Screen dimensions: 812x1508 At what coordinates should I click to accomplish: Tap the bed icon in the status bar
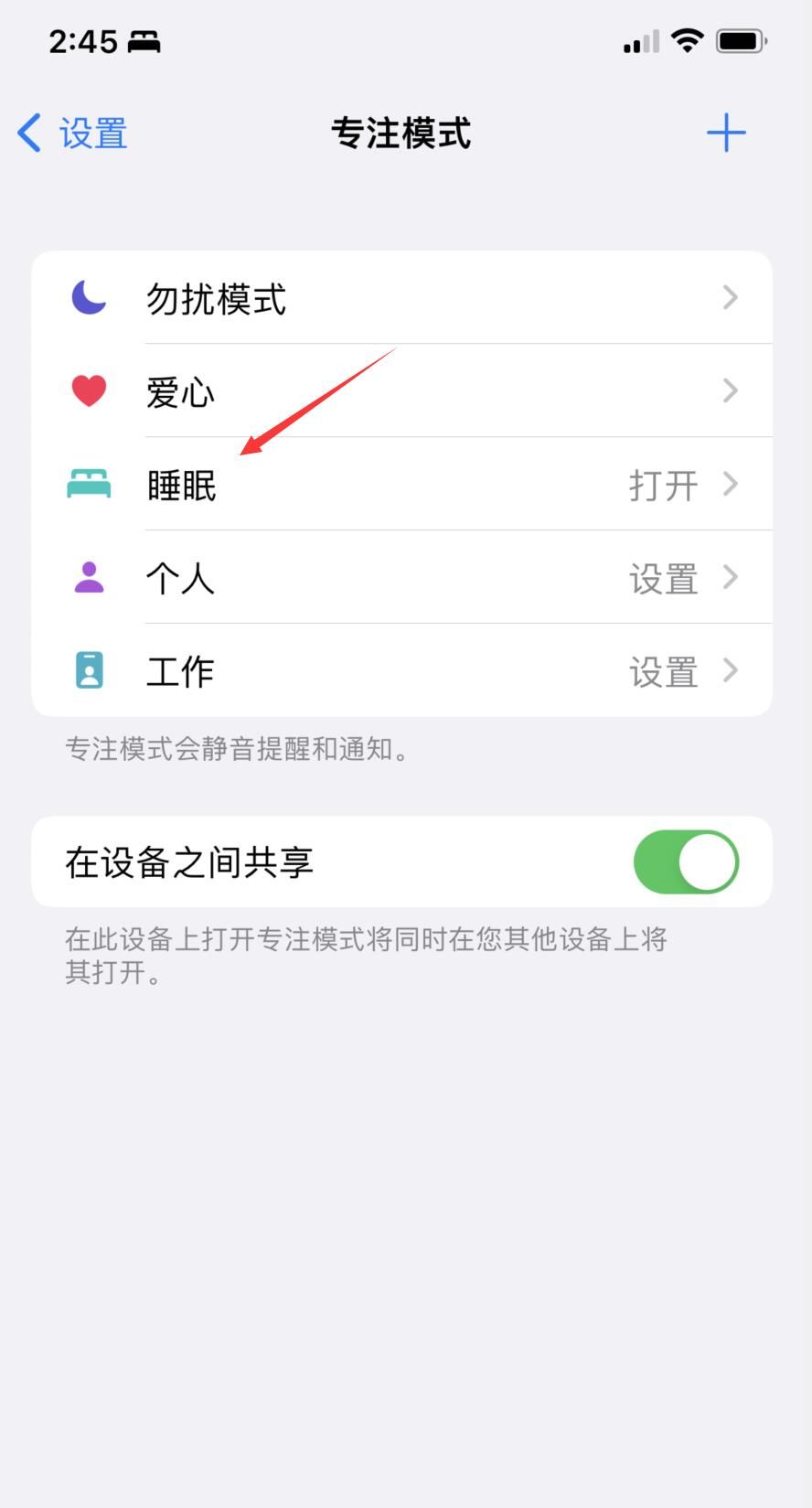pos(146,40)
